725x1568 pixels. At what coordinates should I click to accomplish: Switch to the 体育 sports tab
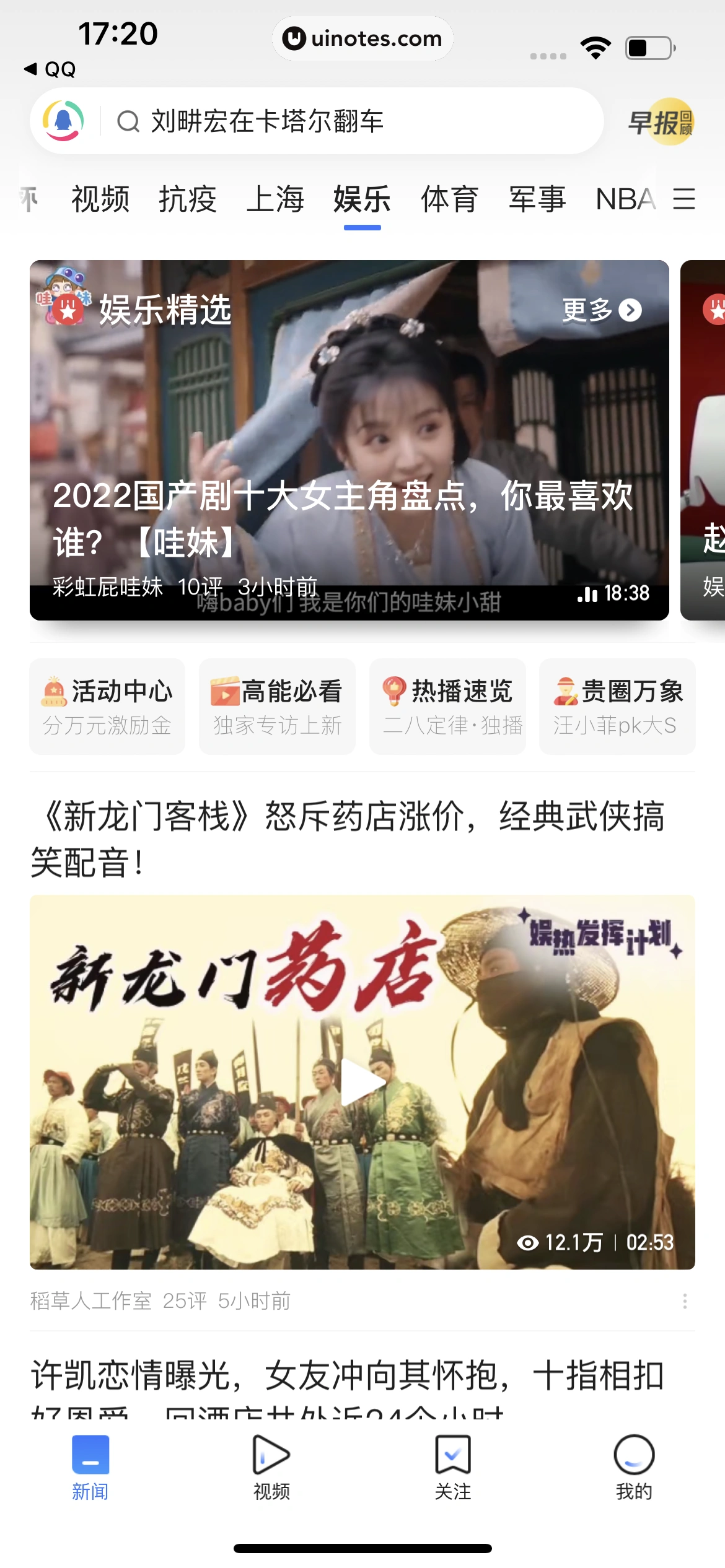click(x=449, y=199)
